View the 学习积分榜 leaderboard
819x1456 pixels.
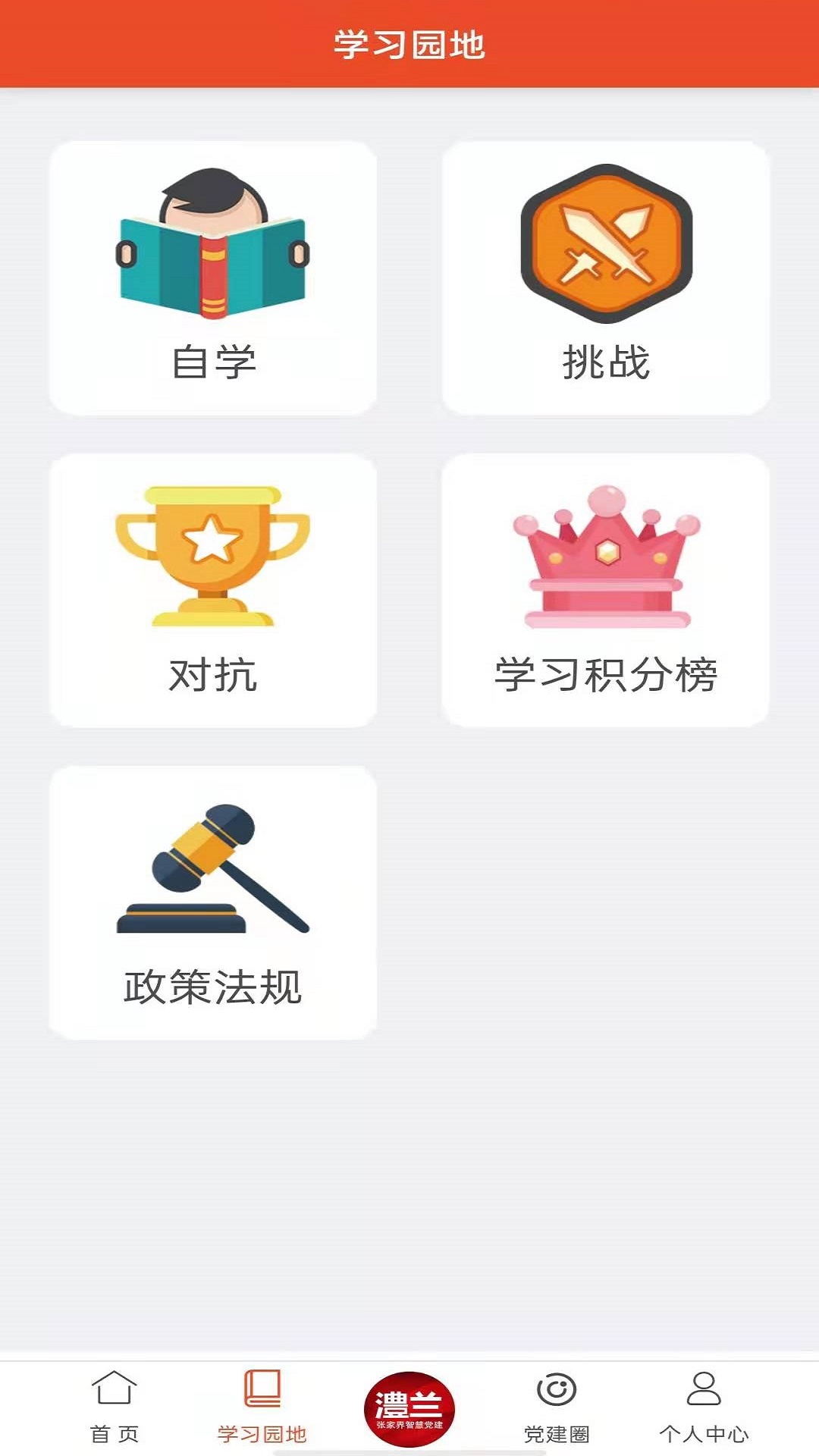click(x=606, y=590)
